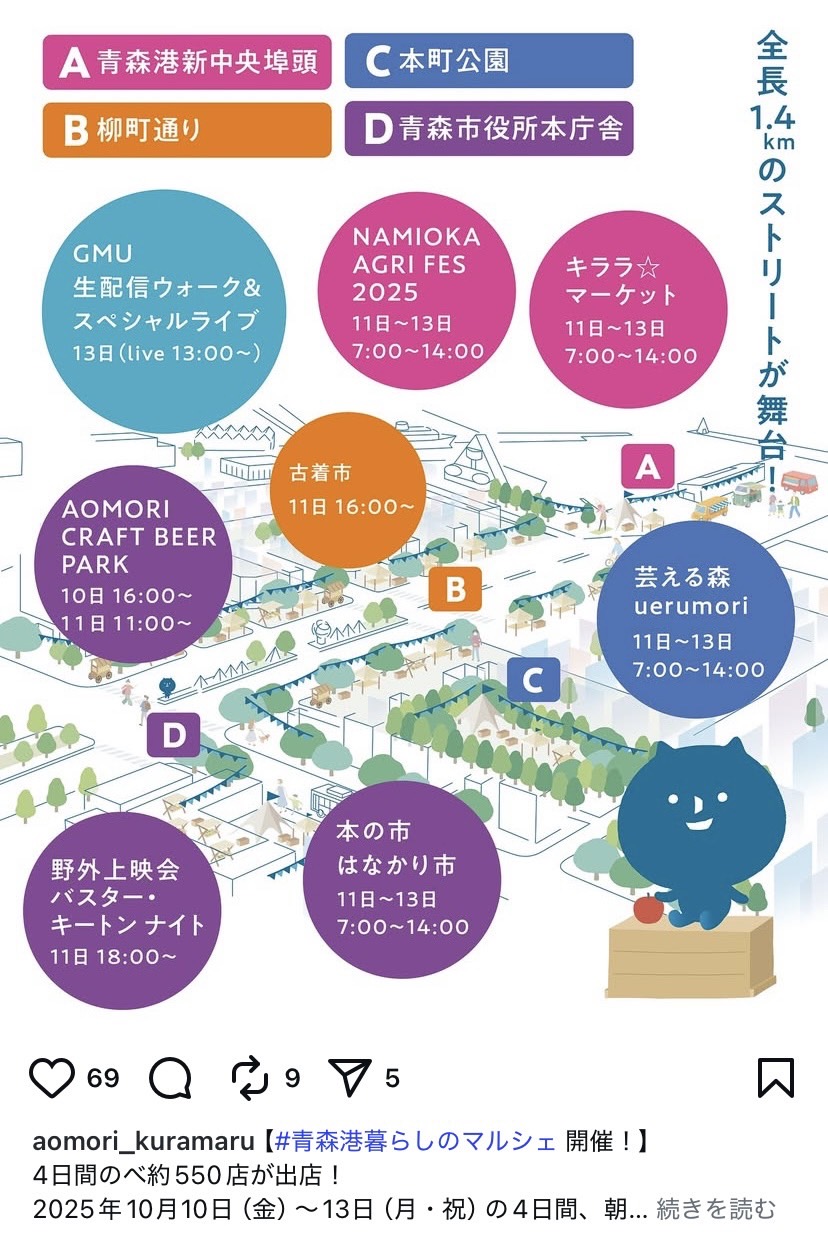Share the post via send icon
Viewport: 828px width, 1237px height.
[x=350, y=1078]
